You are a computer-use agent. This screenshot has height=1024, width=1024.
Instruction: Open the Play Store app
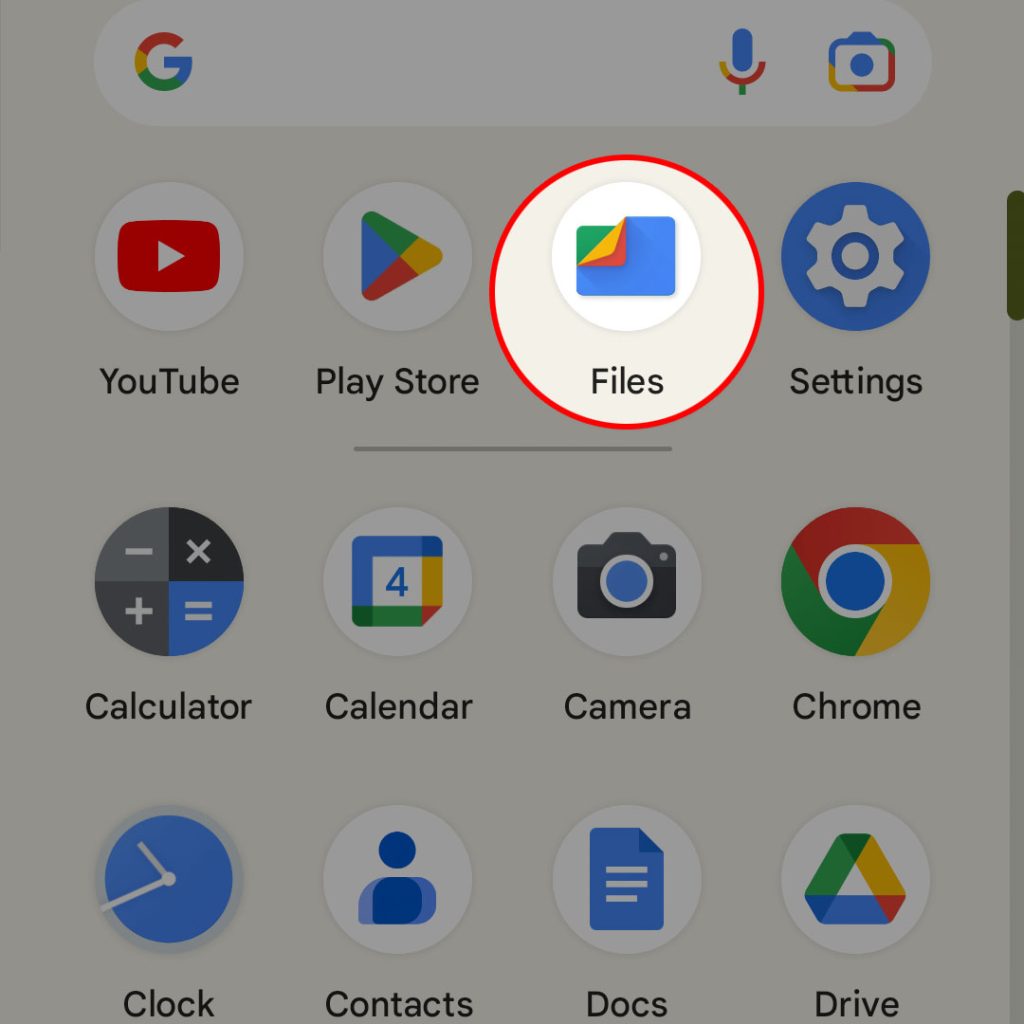click(x=398, y=257)
